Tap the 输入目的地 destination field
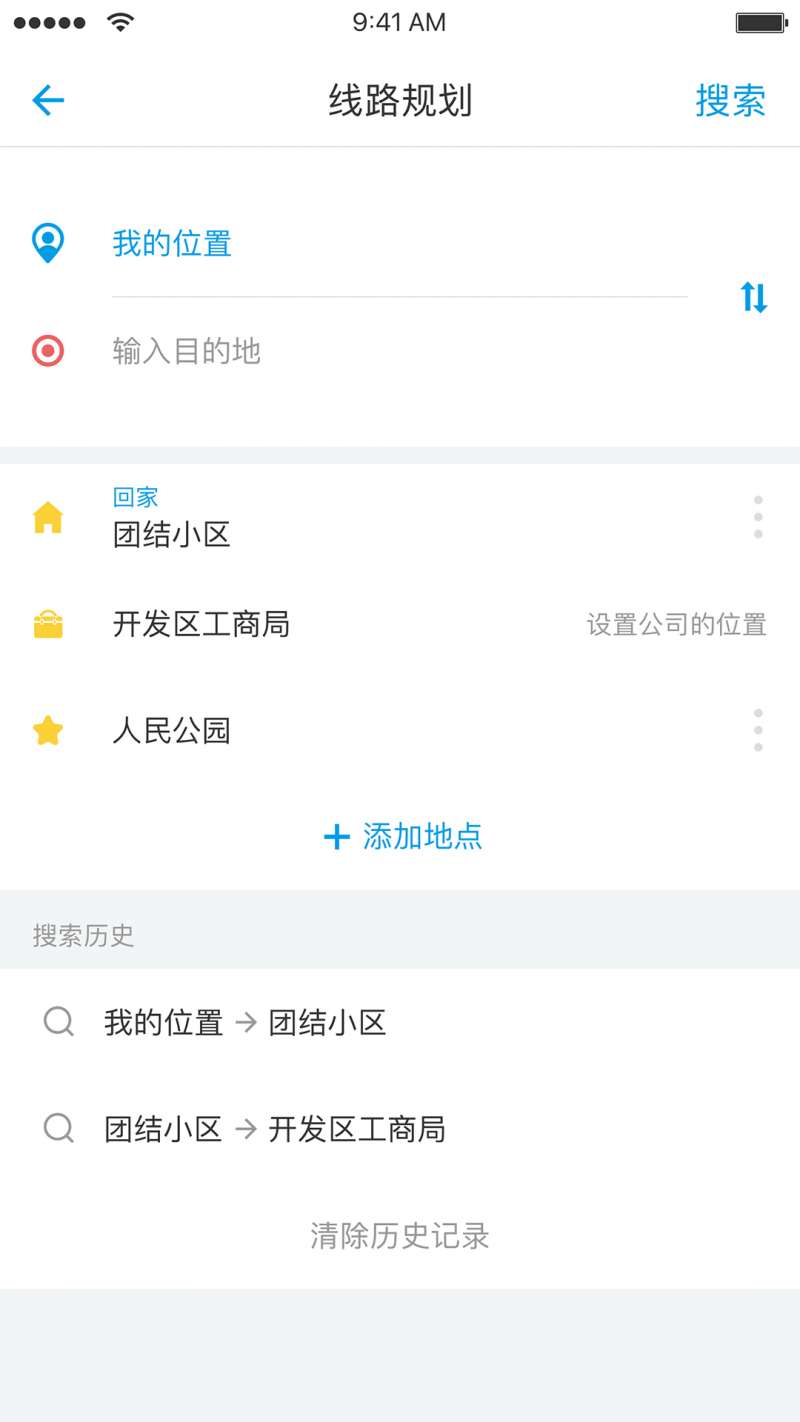800x1422 pixels. pos(400,351)
